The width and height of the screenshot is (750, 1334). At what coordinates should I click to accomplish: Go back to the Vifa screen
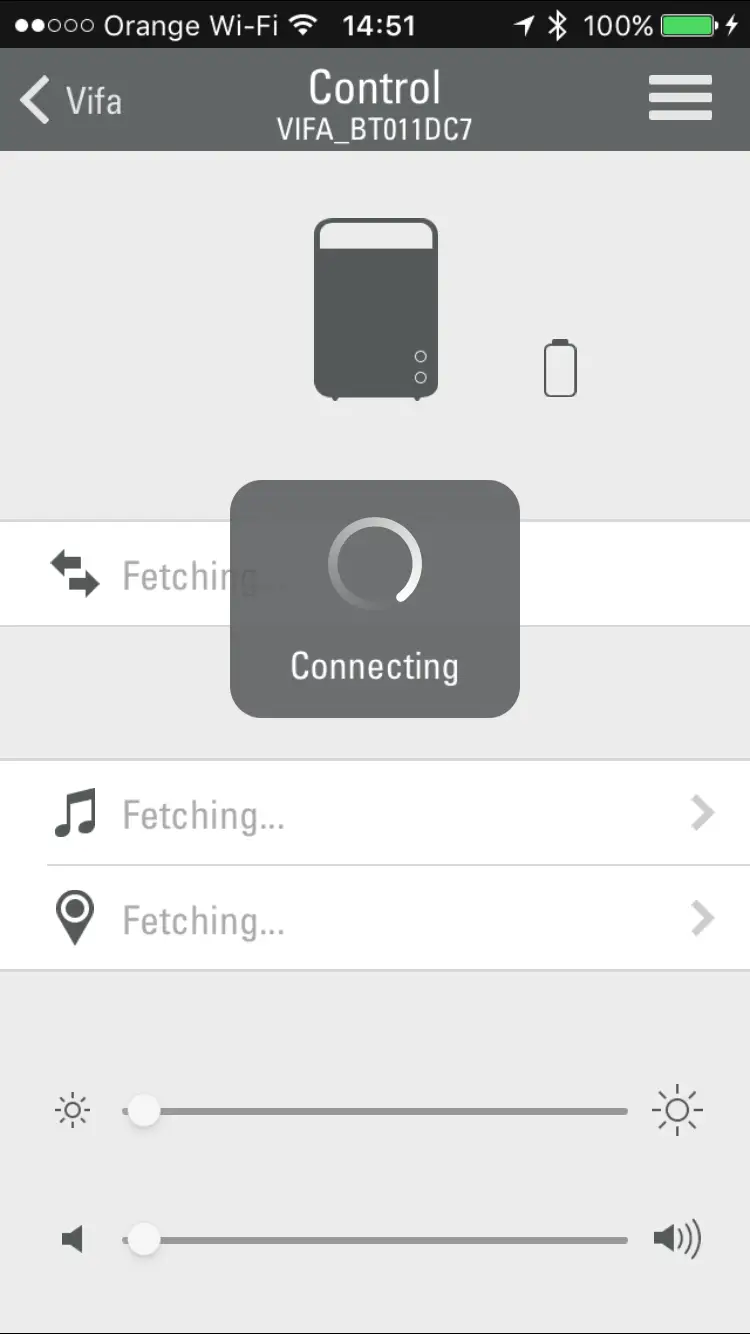(x=70, y=101)
